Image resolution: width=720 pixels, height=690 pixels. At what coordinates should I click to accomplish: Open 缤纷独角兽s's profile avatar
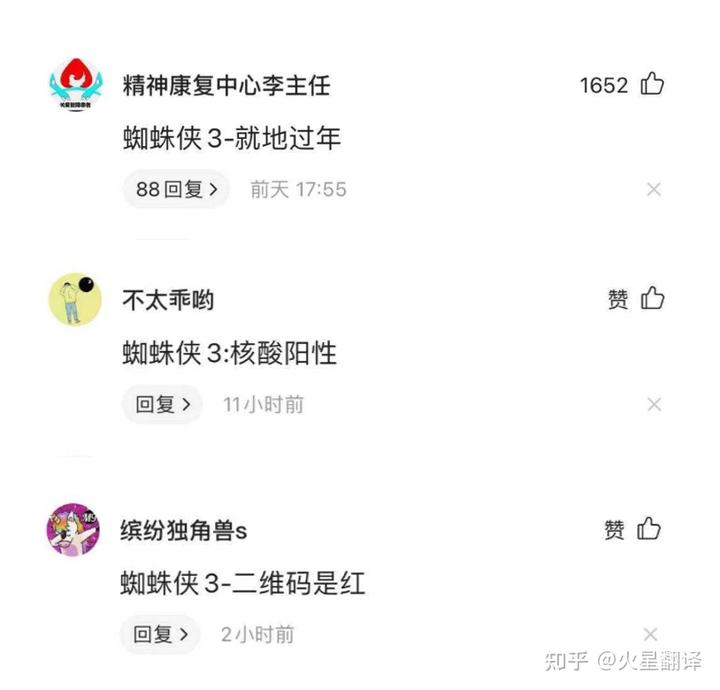pos(73,529)
